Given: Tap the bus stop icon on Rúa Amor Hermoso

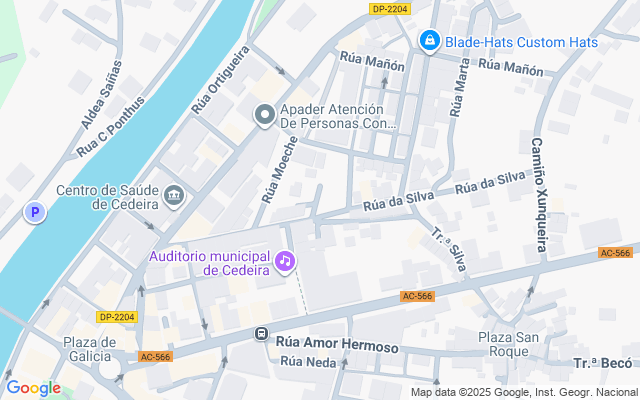Looking at the screenshot, I should pyautogui.click(x=261, y=334).
